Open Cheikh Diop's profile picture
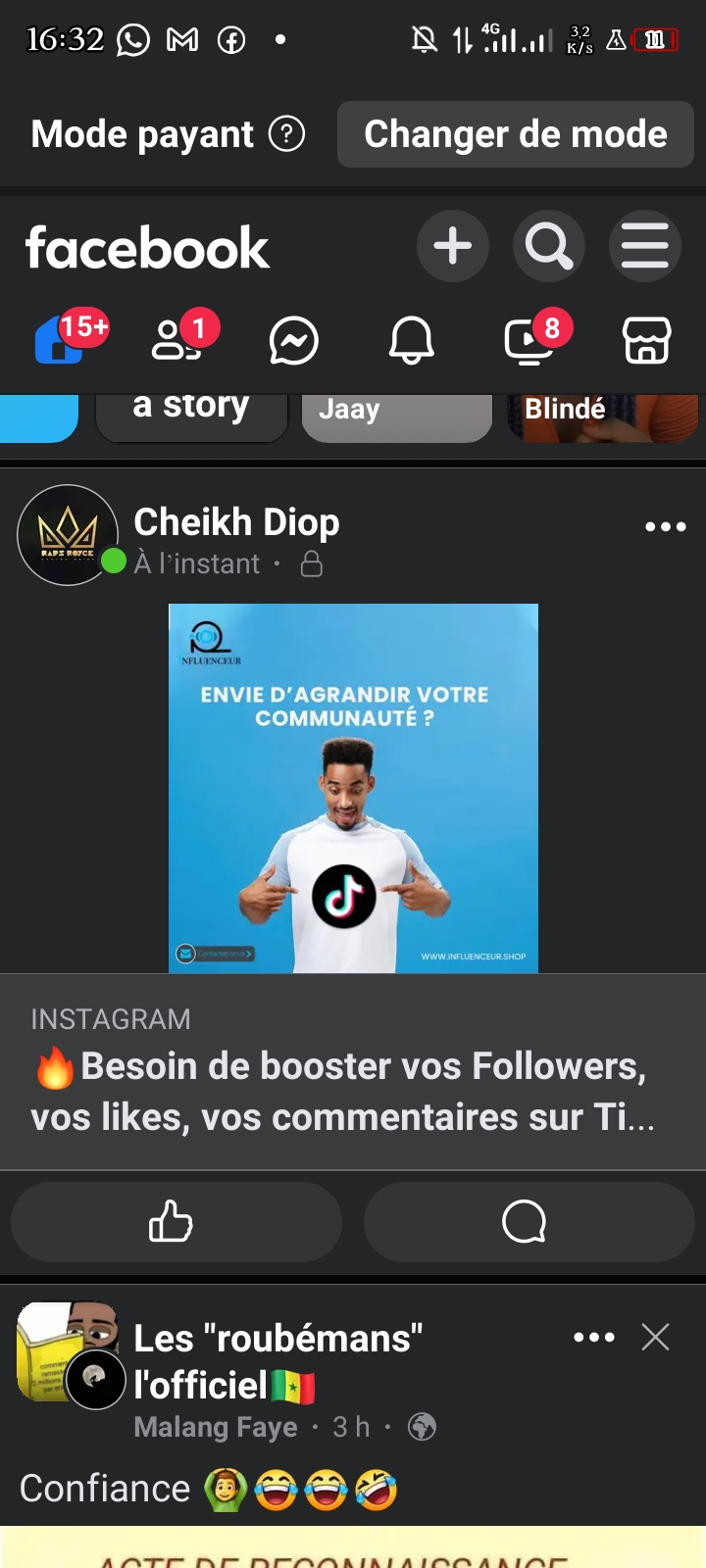 (68, 535)
